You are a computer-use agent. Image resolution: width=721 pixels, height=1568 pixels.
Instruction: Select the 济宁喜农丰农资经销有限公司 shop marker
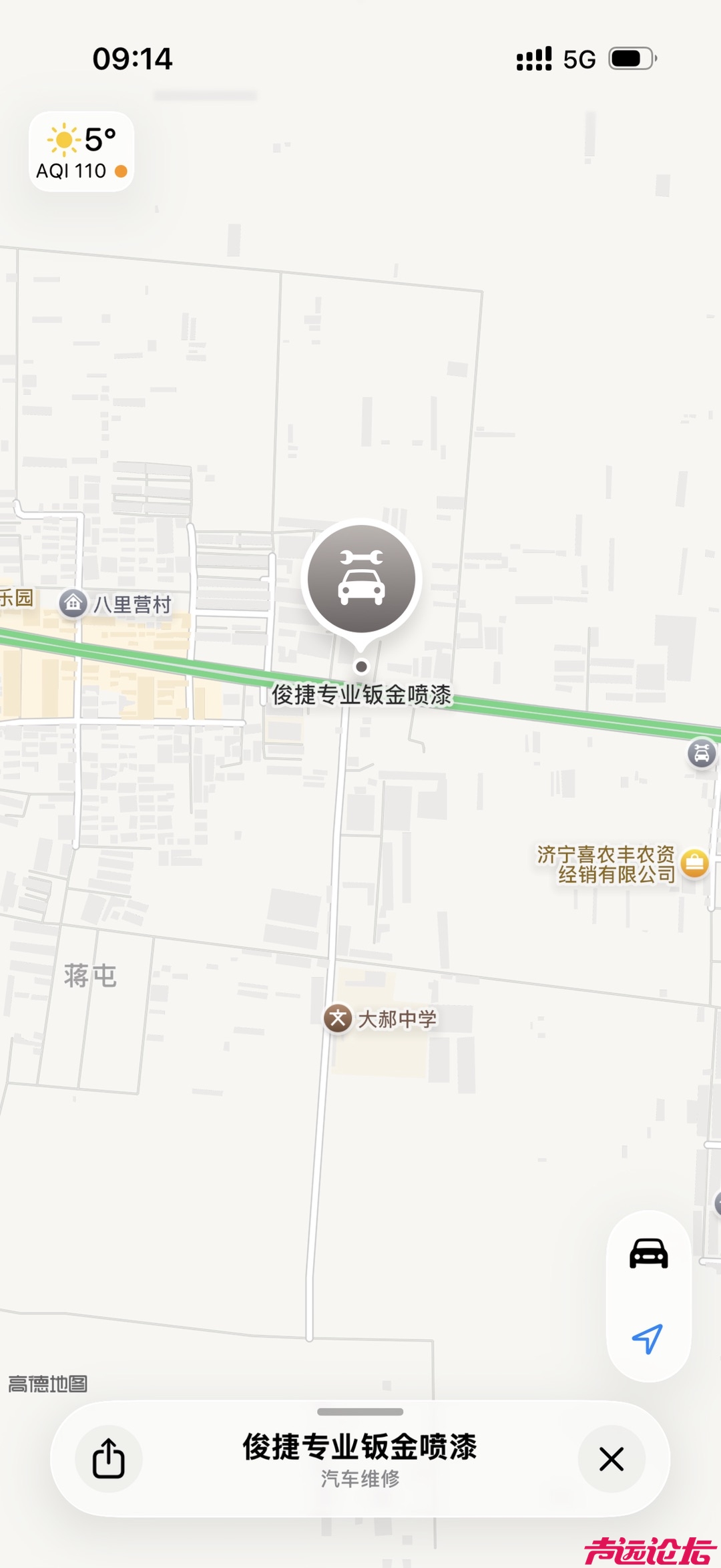pos(694,863)
